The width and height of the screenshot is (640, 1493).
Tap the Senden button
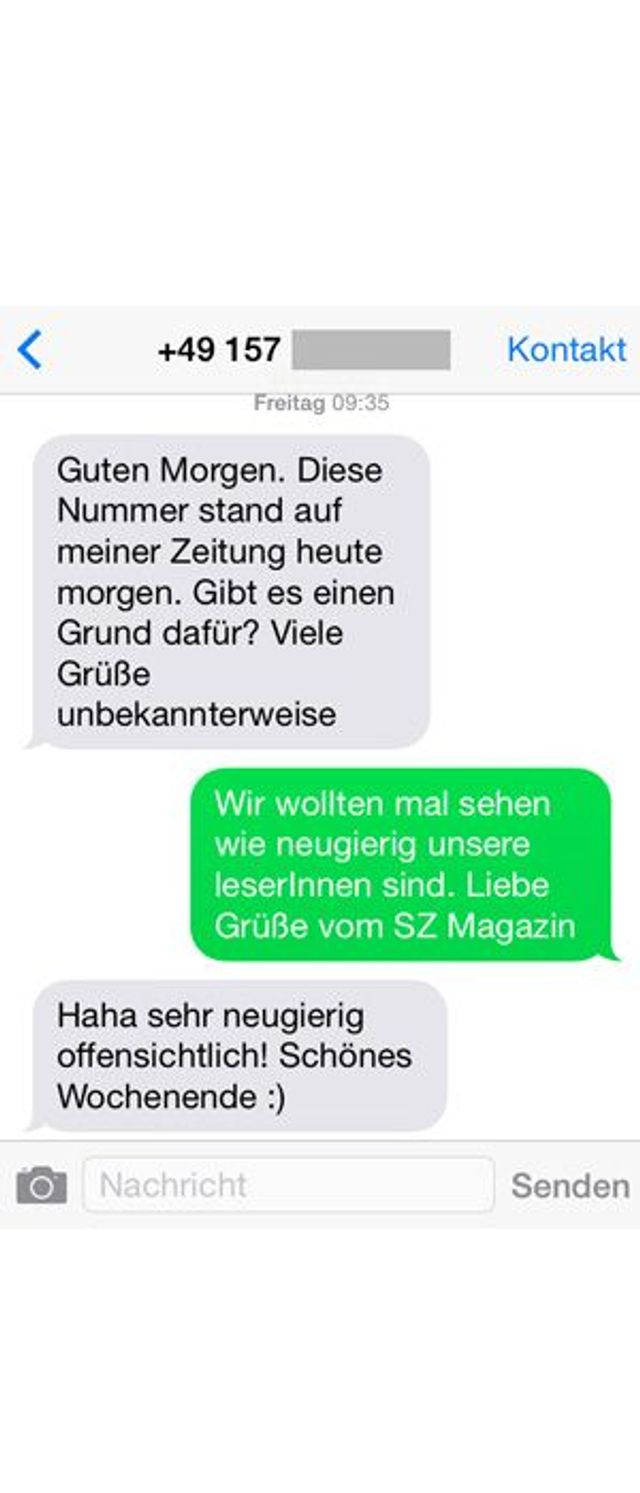pyautogui.click(x=570, y=1185)
